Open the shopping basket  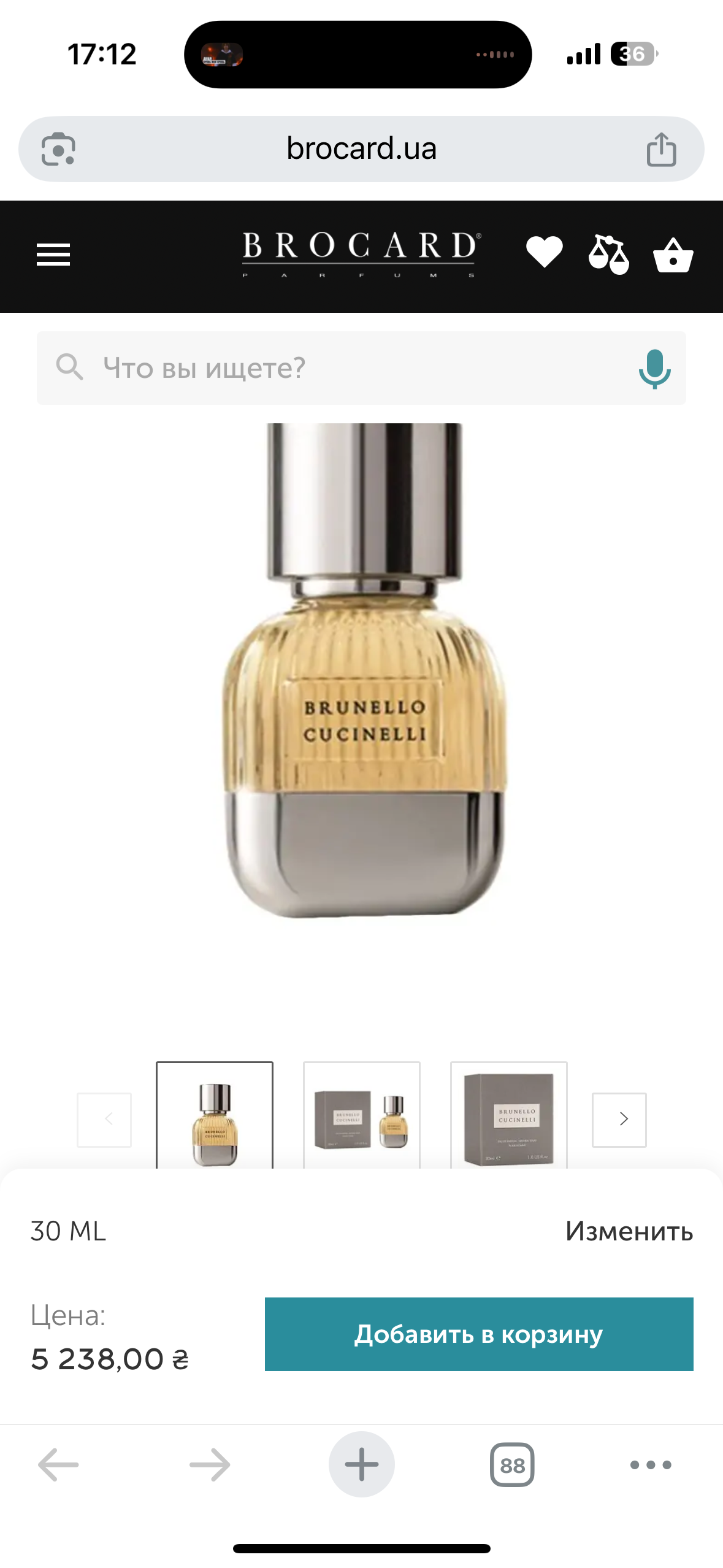[x=673, y=255]
